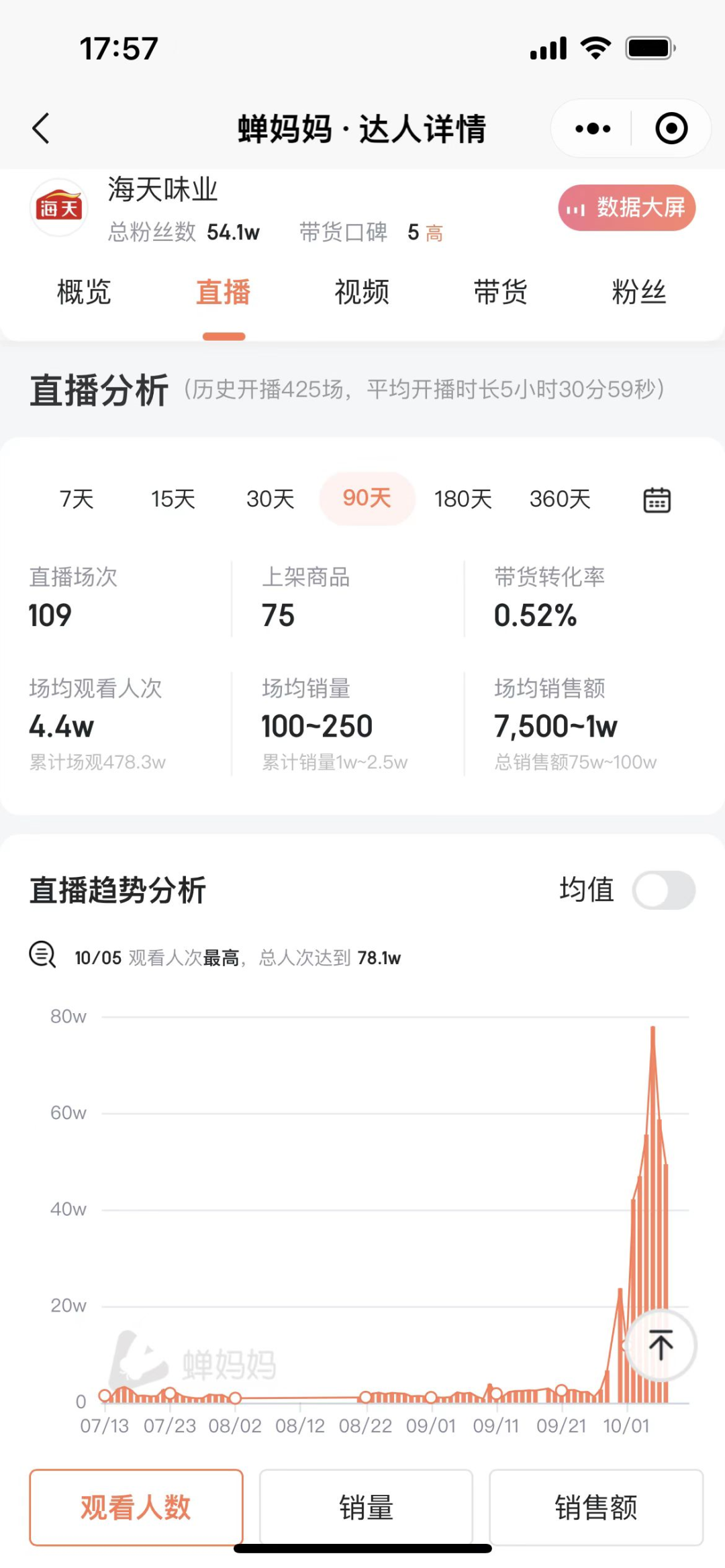Switch to the 带货 tab
Image resolution: width=725 pixels, height=1568 pixels.
[x=500, y=293]
